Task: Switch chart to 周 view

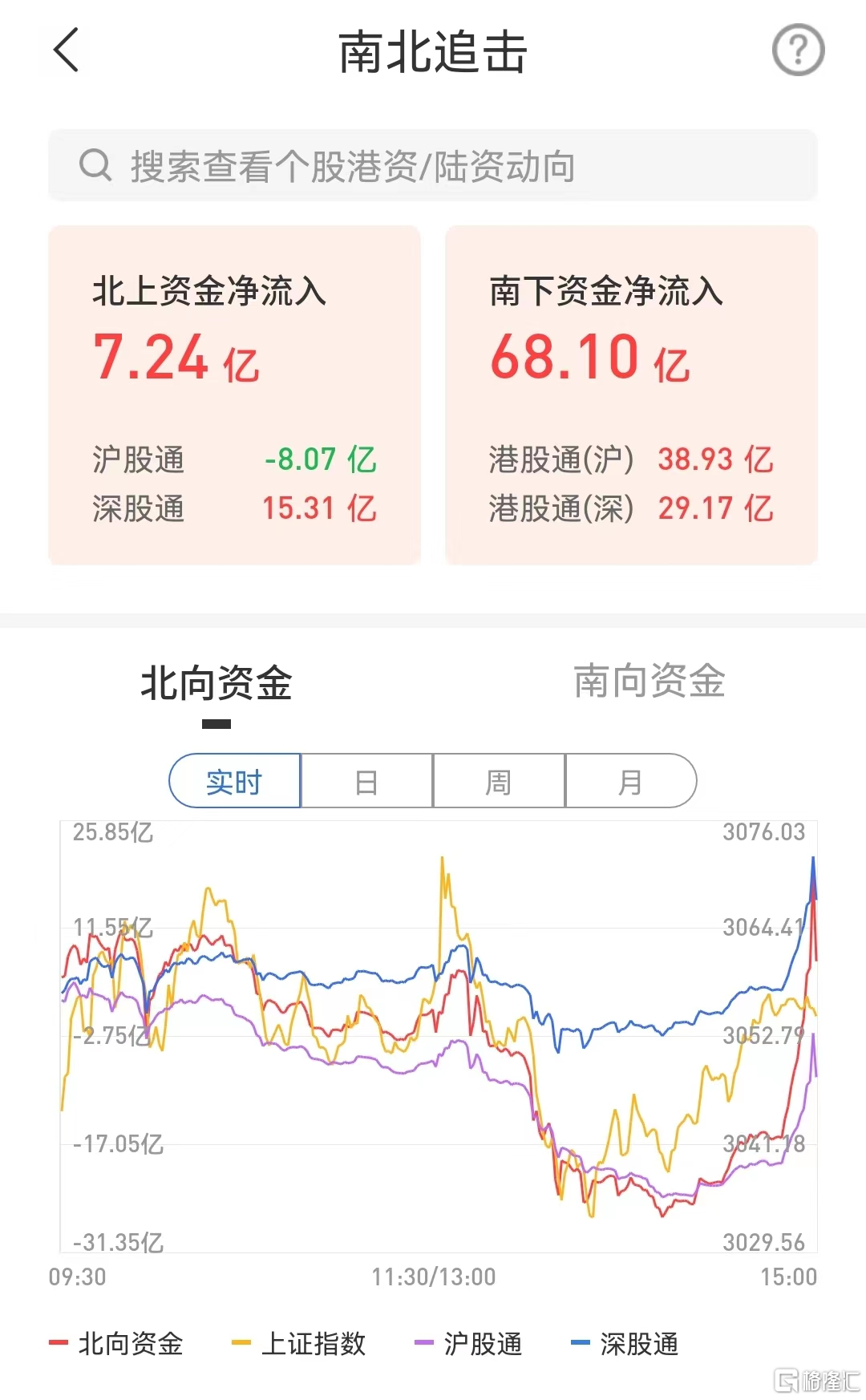Action: (x=499, y=781)
